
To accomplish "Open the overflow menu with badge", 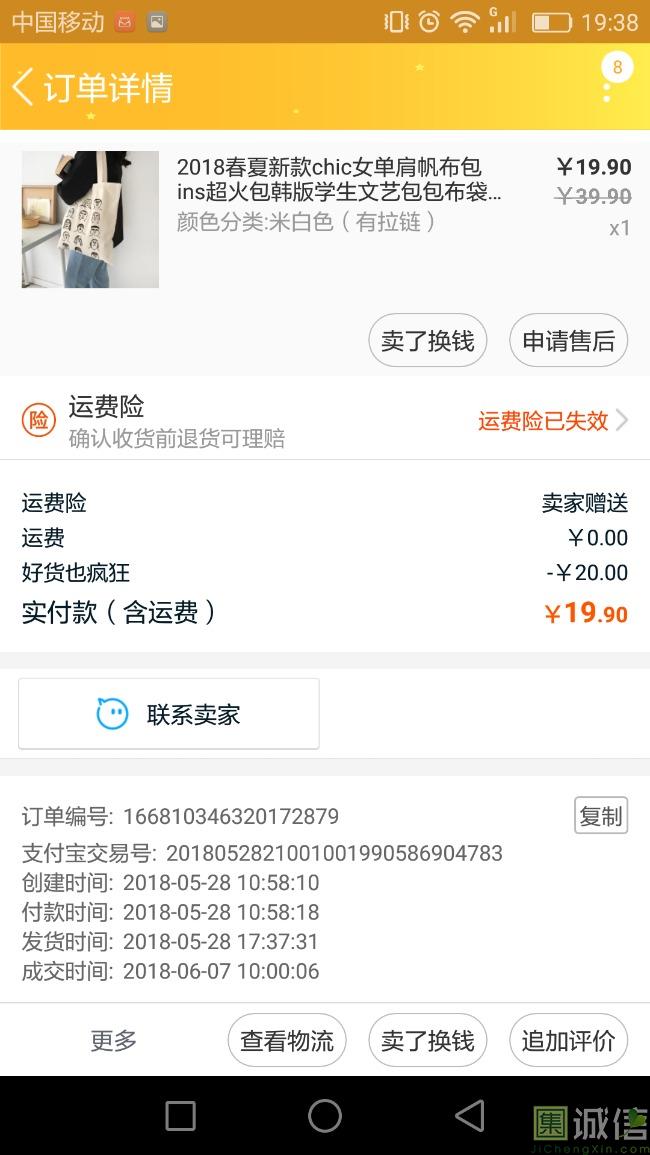I will click(x=607, y=86).
